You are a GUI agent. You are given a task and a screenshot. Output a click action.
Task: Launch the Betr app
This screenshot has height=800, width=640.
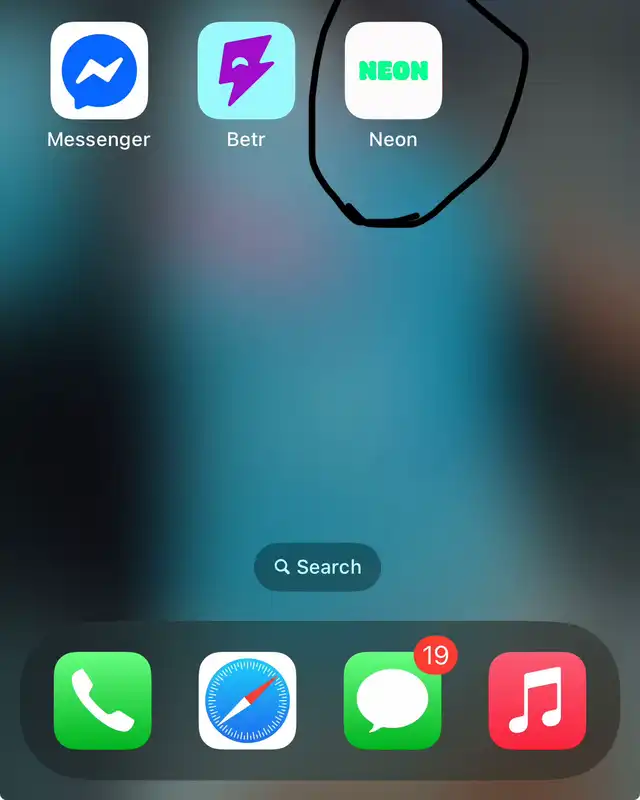pos(246,70)
